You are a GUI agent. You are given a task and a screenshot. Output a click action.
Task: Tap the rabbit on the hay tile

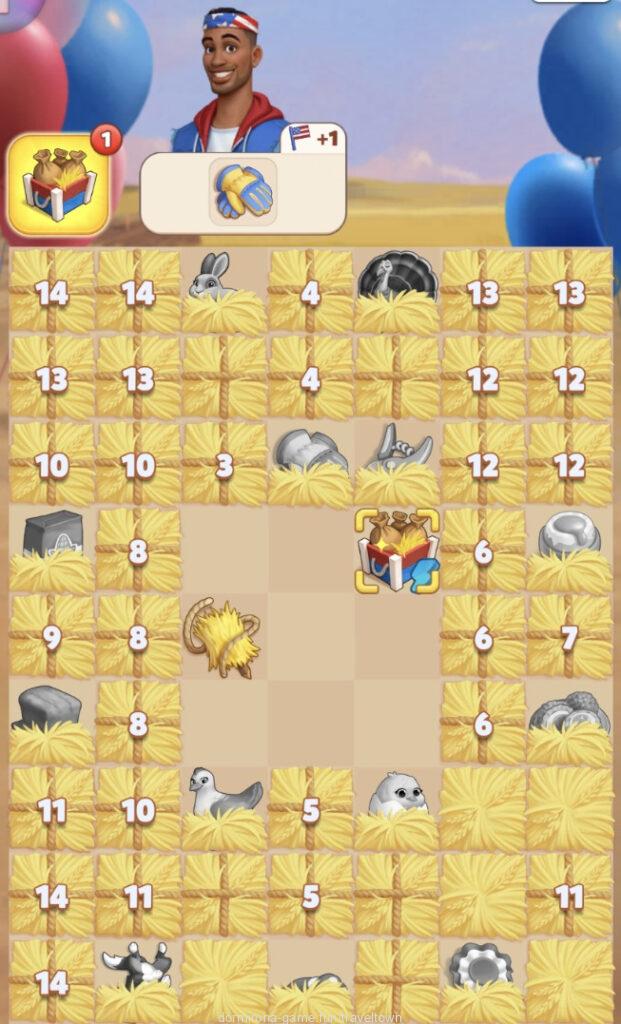tap(211, 278)
